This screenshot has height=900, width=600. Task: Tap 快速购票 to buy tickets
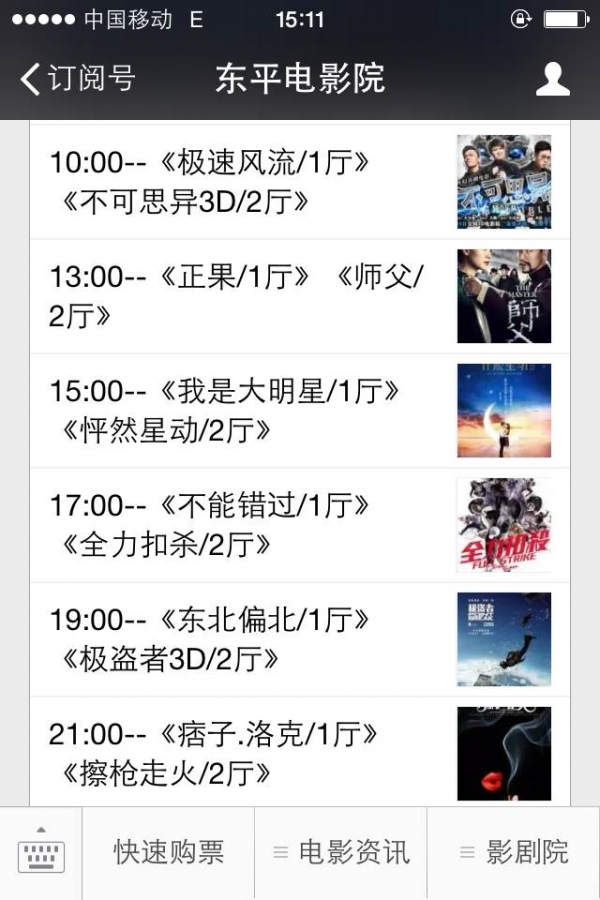click(x=168, y=853)
